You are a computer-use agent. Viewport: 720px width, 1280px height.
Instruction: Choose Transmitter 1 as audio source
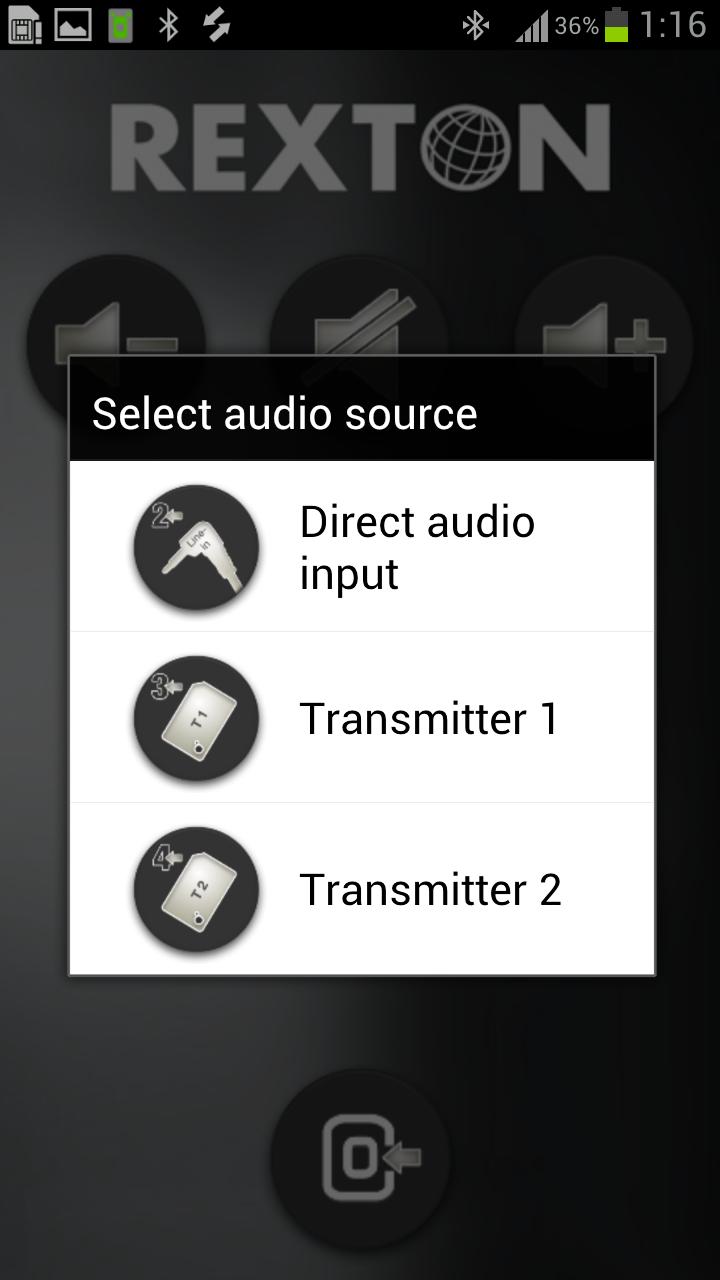pyautogui.click(x=362, y=718)
